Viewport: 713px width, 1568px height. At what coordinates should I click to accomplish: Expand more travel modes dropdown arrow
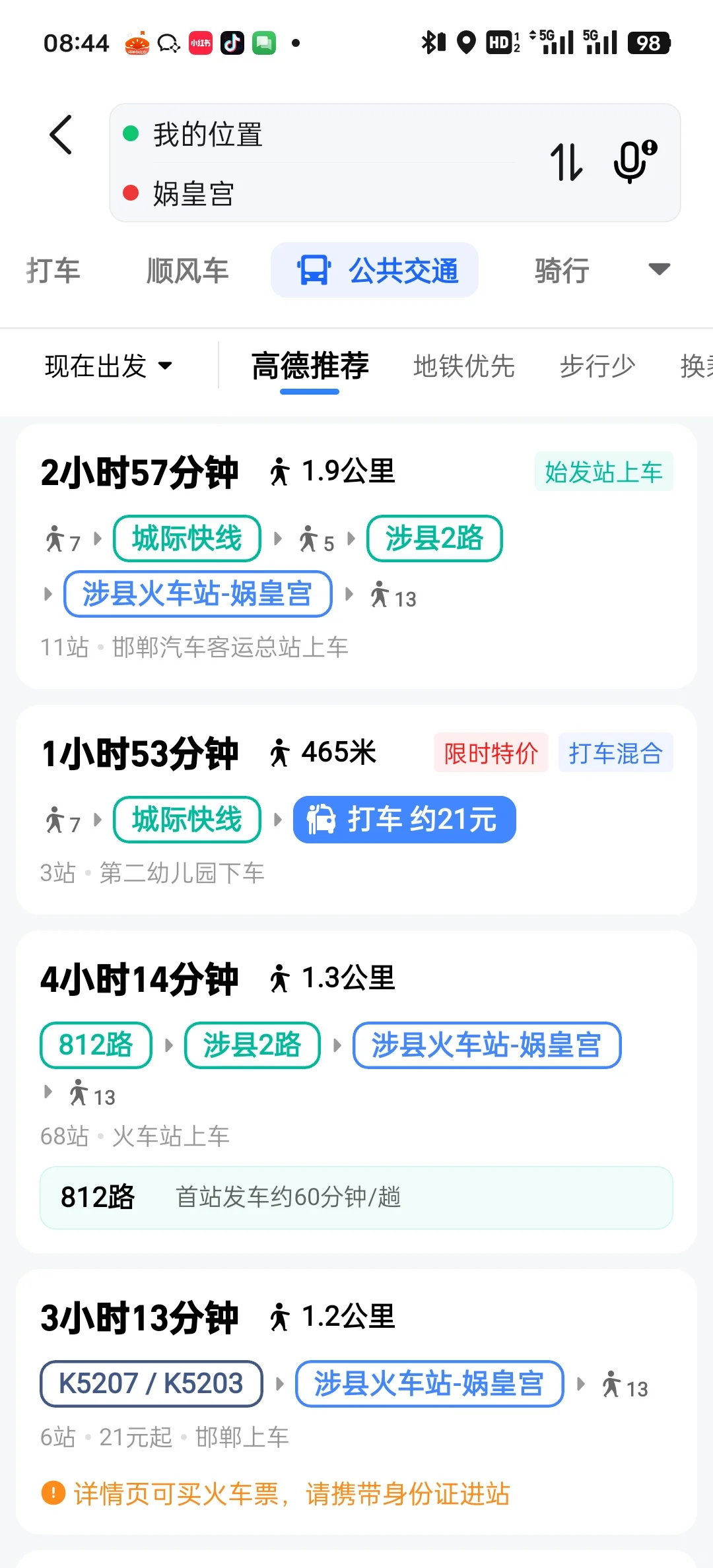(660, 269)
